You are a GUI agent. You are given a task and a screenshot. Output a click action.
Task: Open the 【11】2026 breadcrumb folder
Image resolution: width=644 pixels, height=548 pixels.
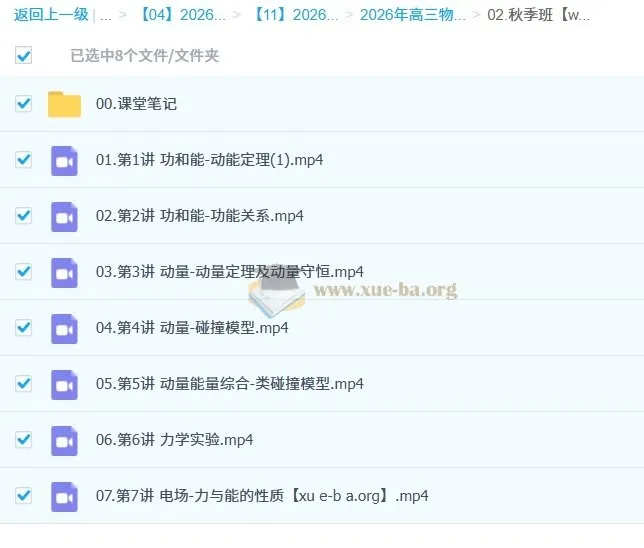[x=295, y=16]
